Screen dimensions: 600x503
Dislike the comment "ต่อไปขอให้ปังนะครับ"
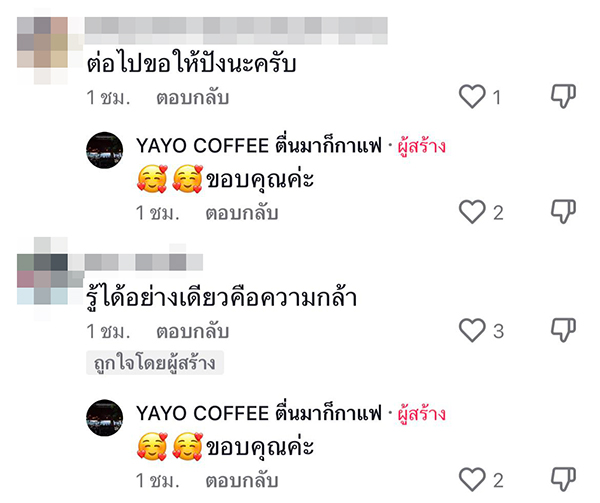tap(564, 97)
